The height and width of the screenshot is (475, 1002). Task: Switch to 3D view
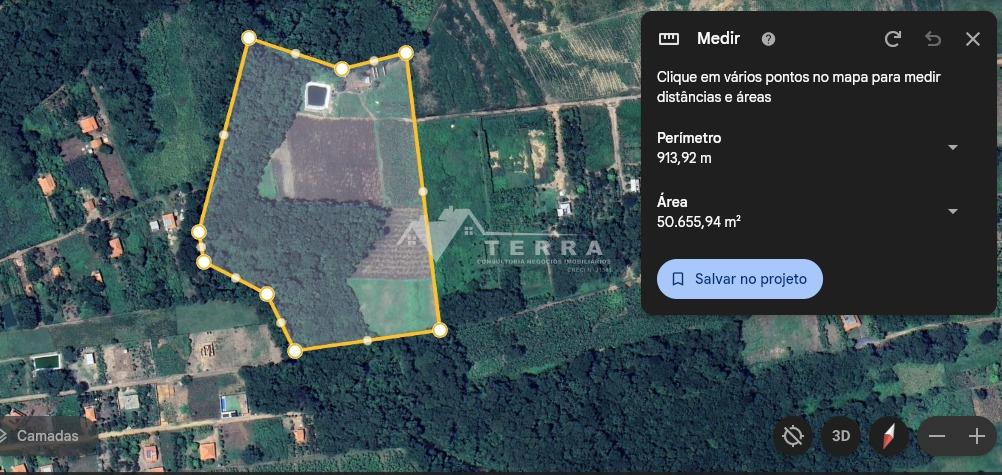click(841, 436)
